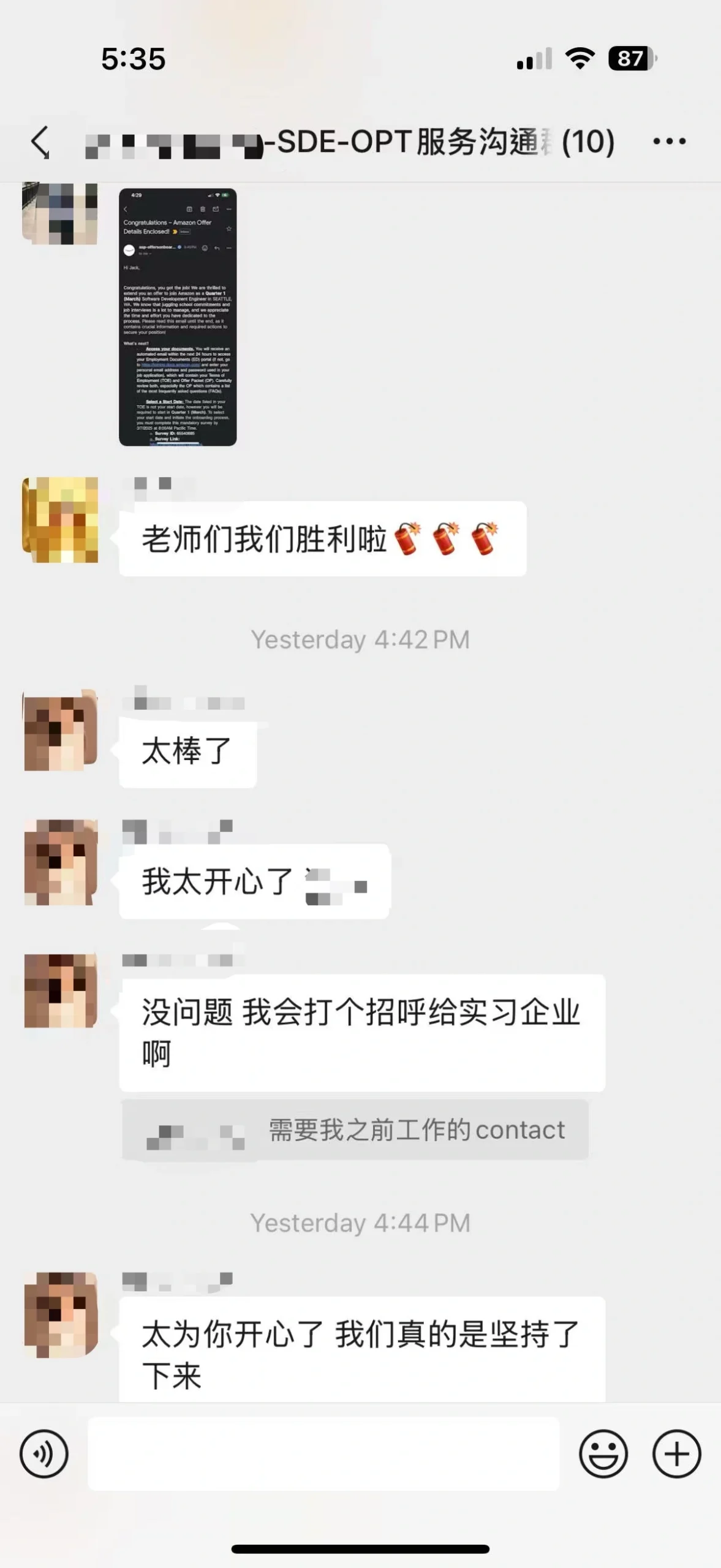Switch to voice message input

pyautogui.click(x=44, y=1454)
